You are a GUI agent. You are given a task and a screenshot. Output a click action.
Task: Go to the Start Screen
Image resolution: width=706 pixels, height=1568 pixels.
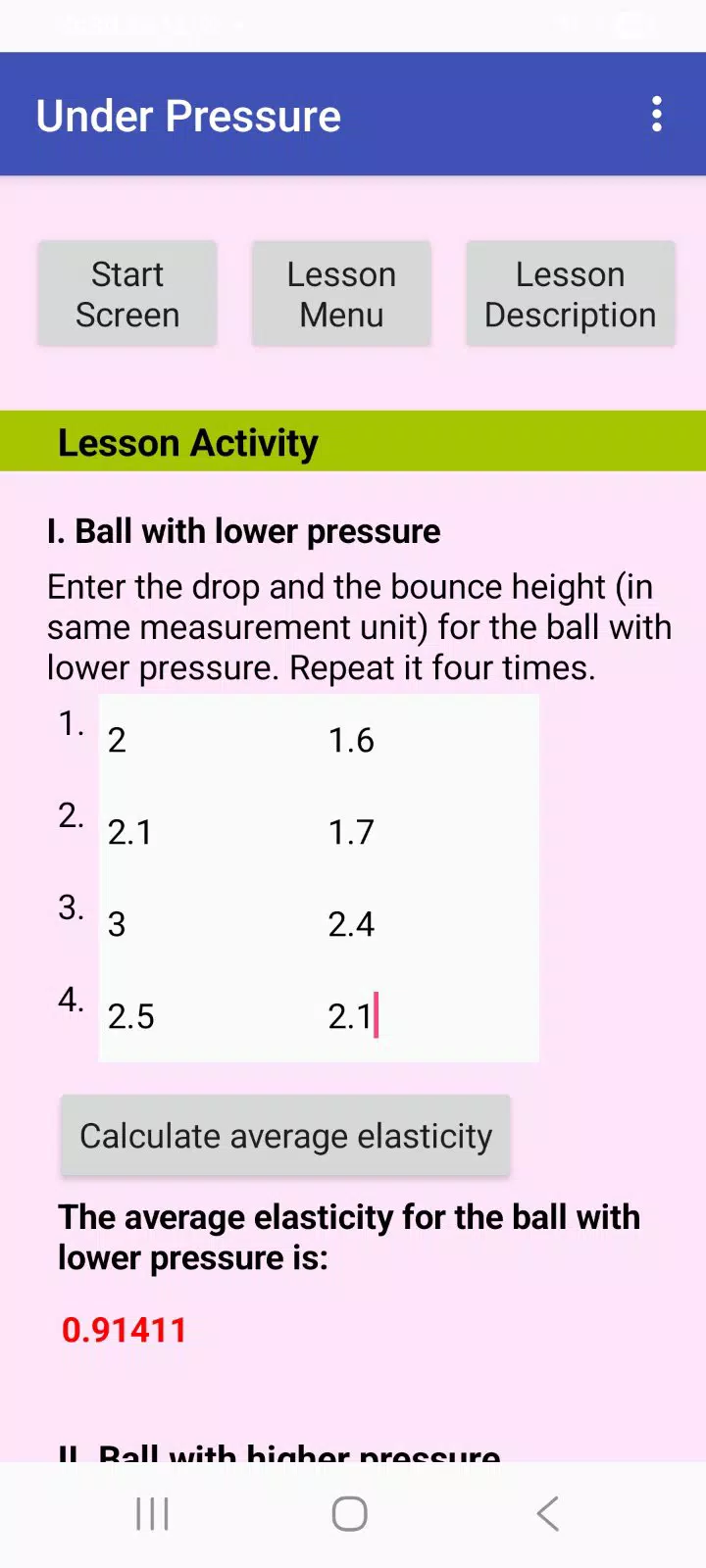(127, 294)
